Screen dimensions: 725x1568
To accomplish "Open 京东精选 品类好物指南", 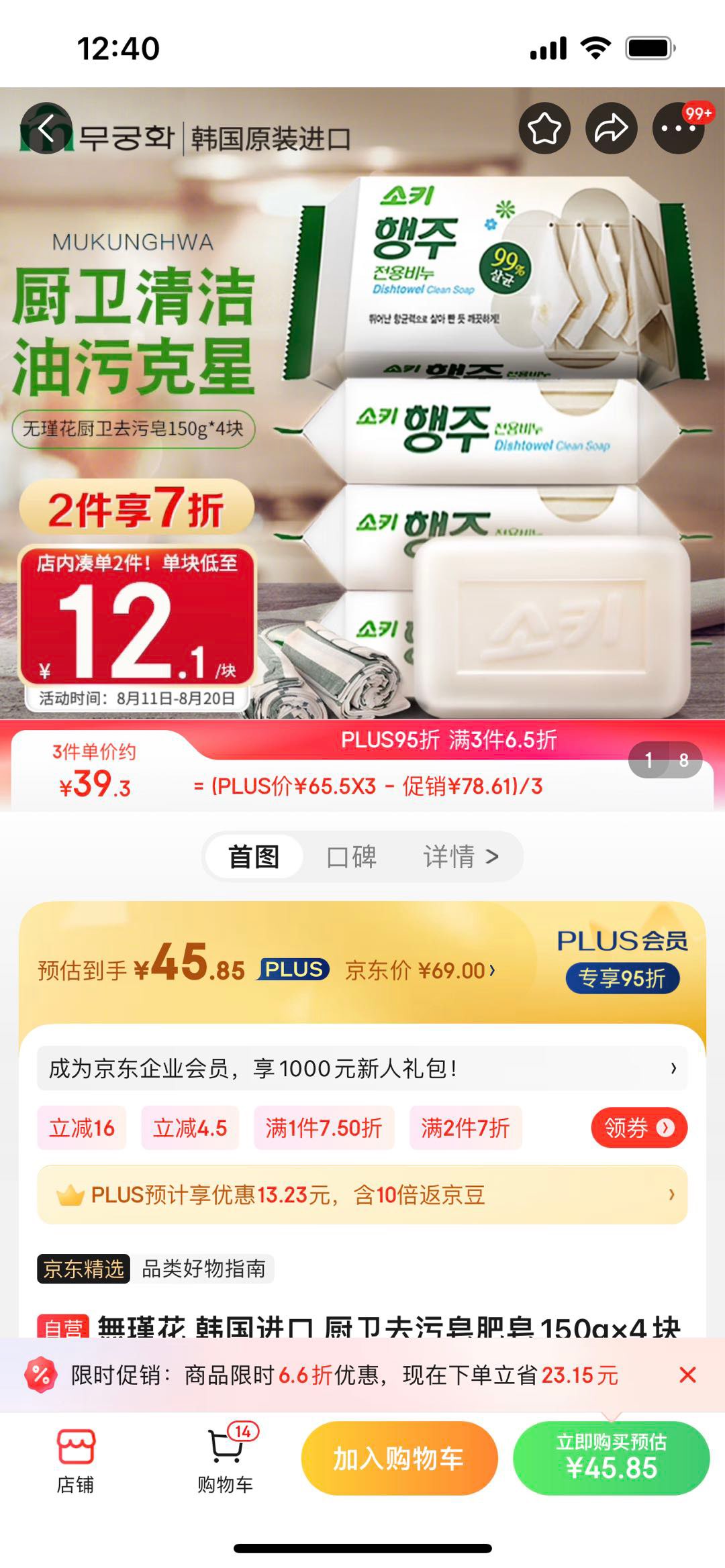I will [x=156, y=1269].
